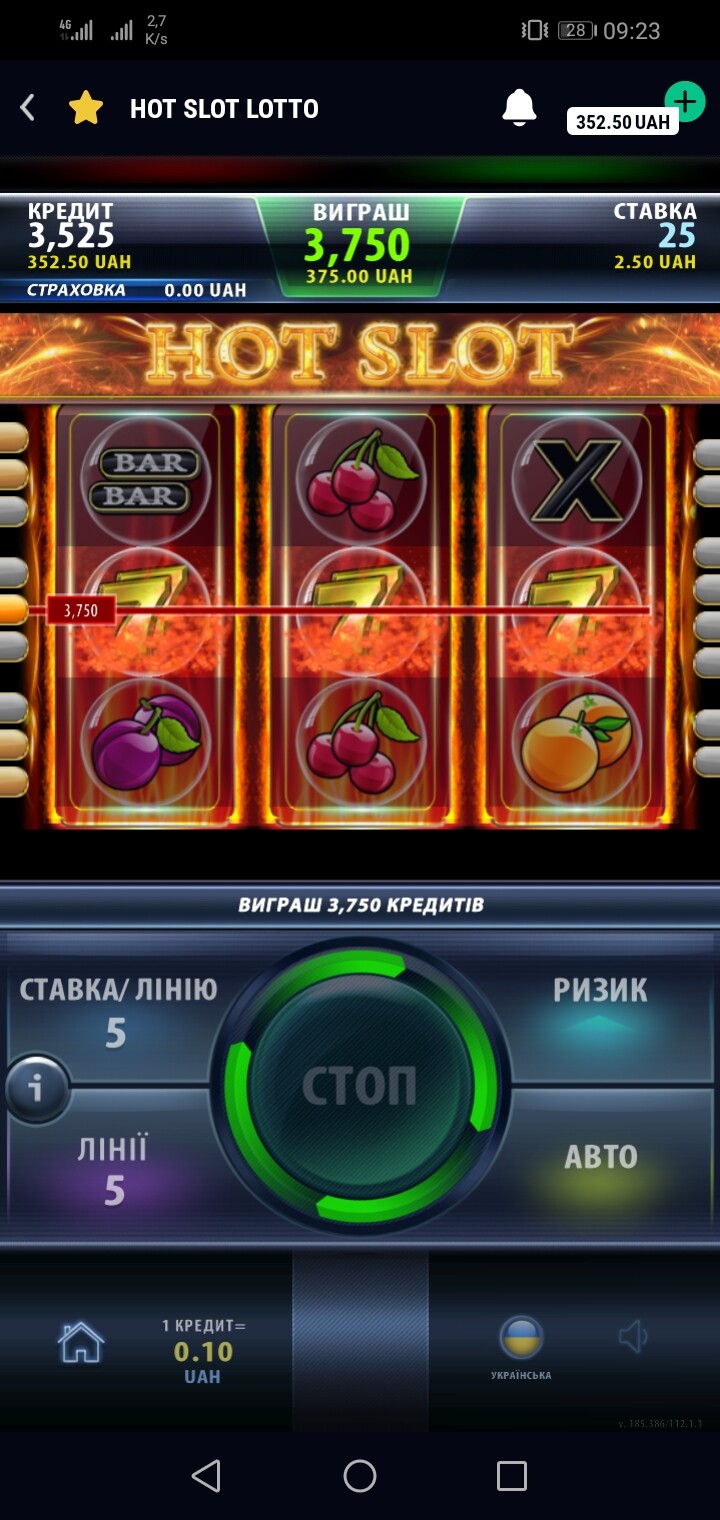The image size is (720, 1520).
Task: Change credit value 1 КРЕДИТ = 0.10 UAH
Action: pyautogui.click(x=203, y=1350)
